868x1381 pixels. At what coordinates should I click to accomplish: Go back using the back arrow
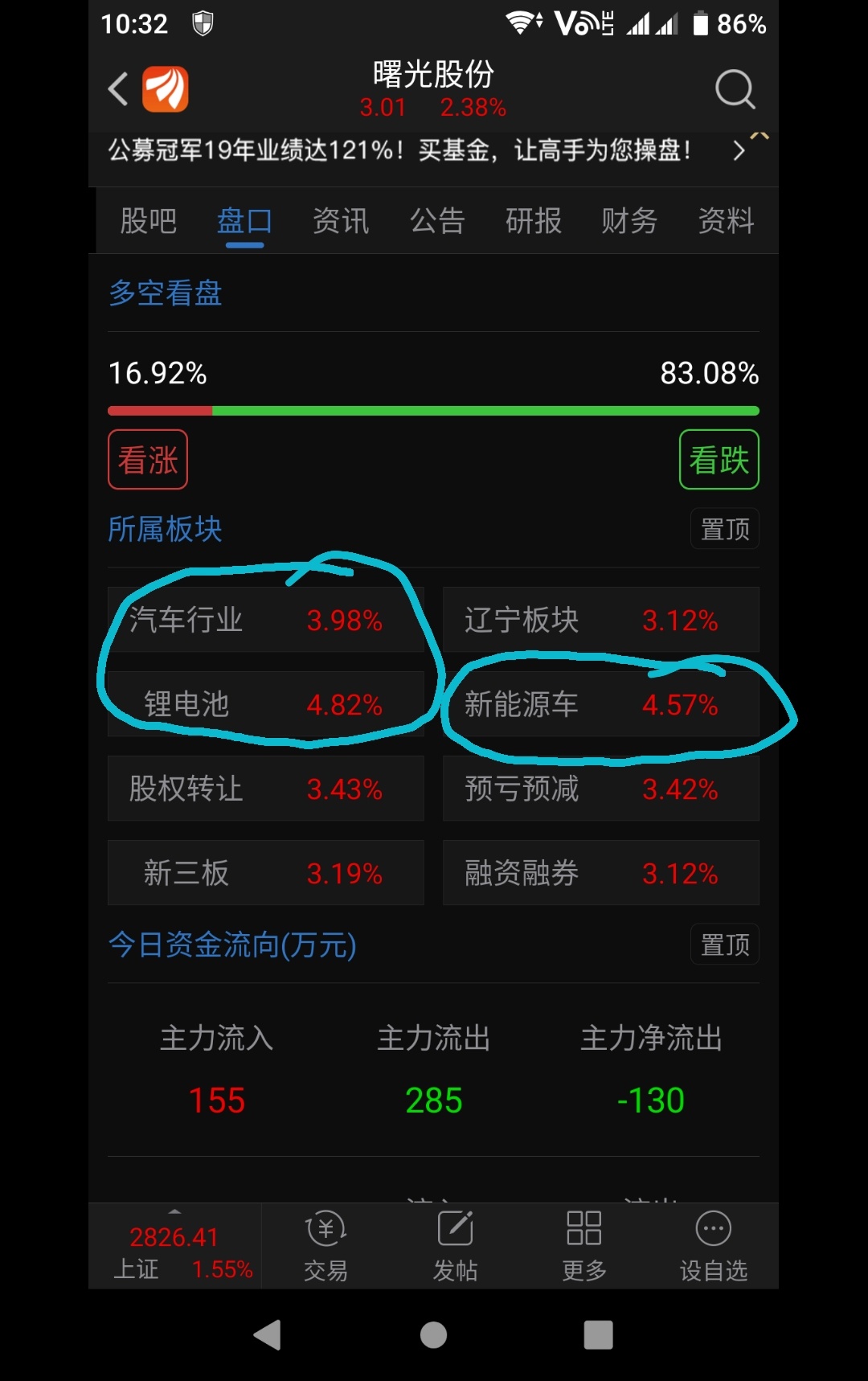117,89
